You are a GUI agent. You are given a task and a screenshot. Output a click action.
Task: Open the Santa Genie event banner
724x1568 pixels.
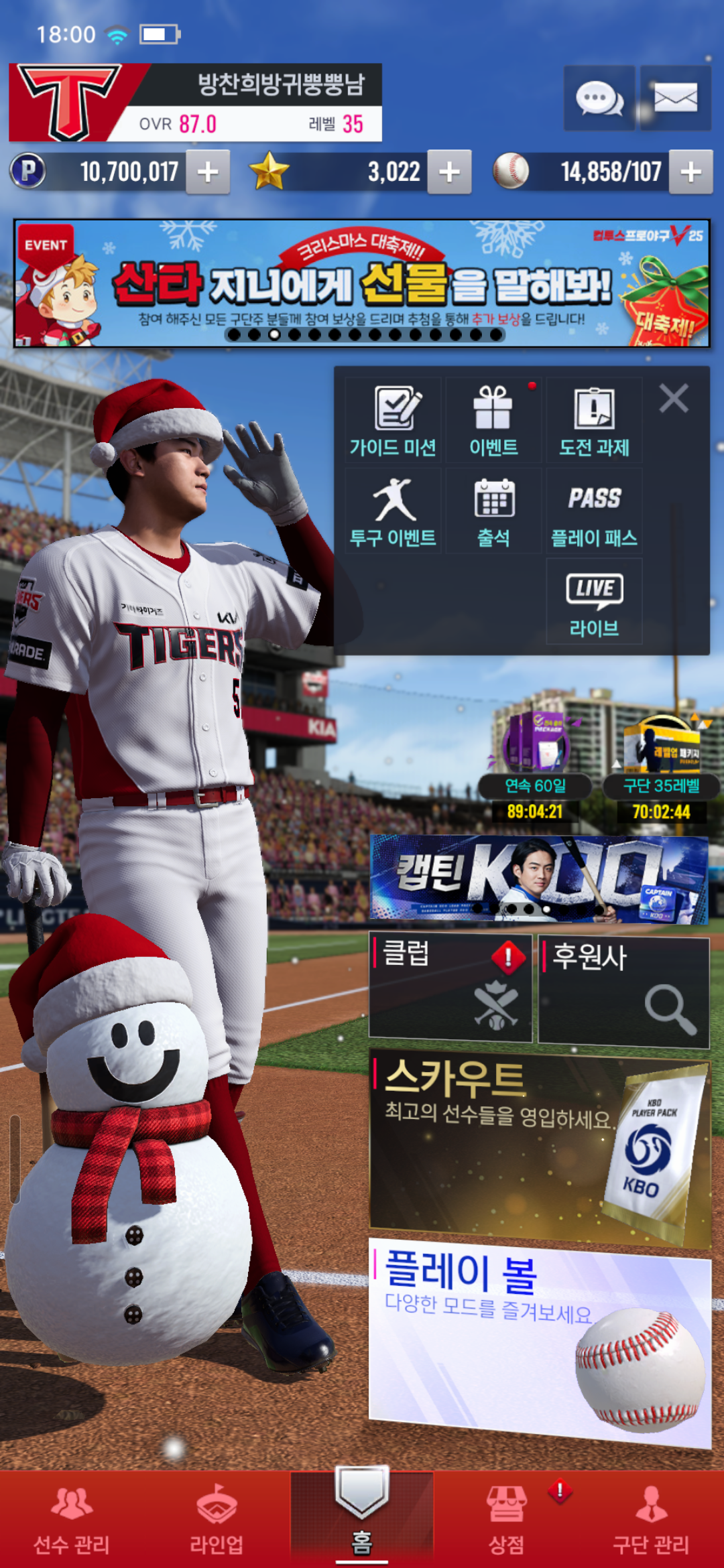(362, 283)
